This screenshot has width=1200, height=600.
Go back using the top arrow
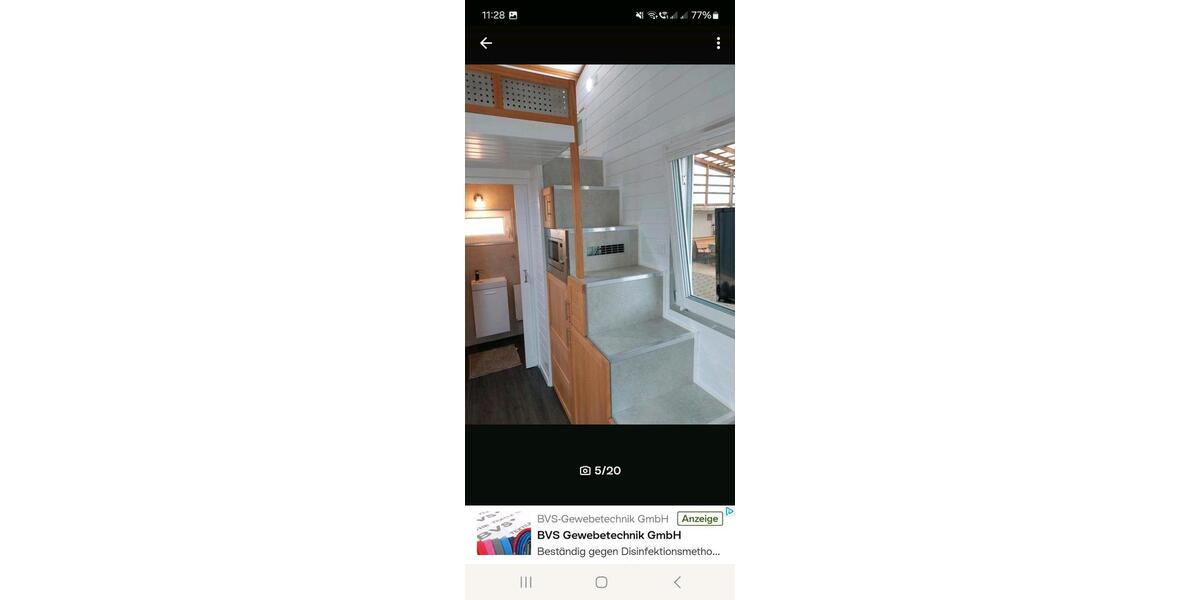point(486,43)
